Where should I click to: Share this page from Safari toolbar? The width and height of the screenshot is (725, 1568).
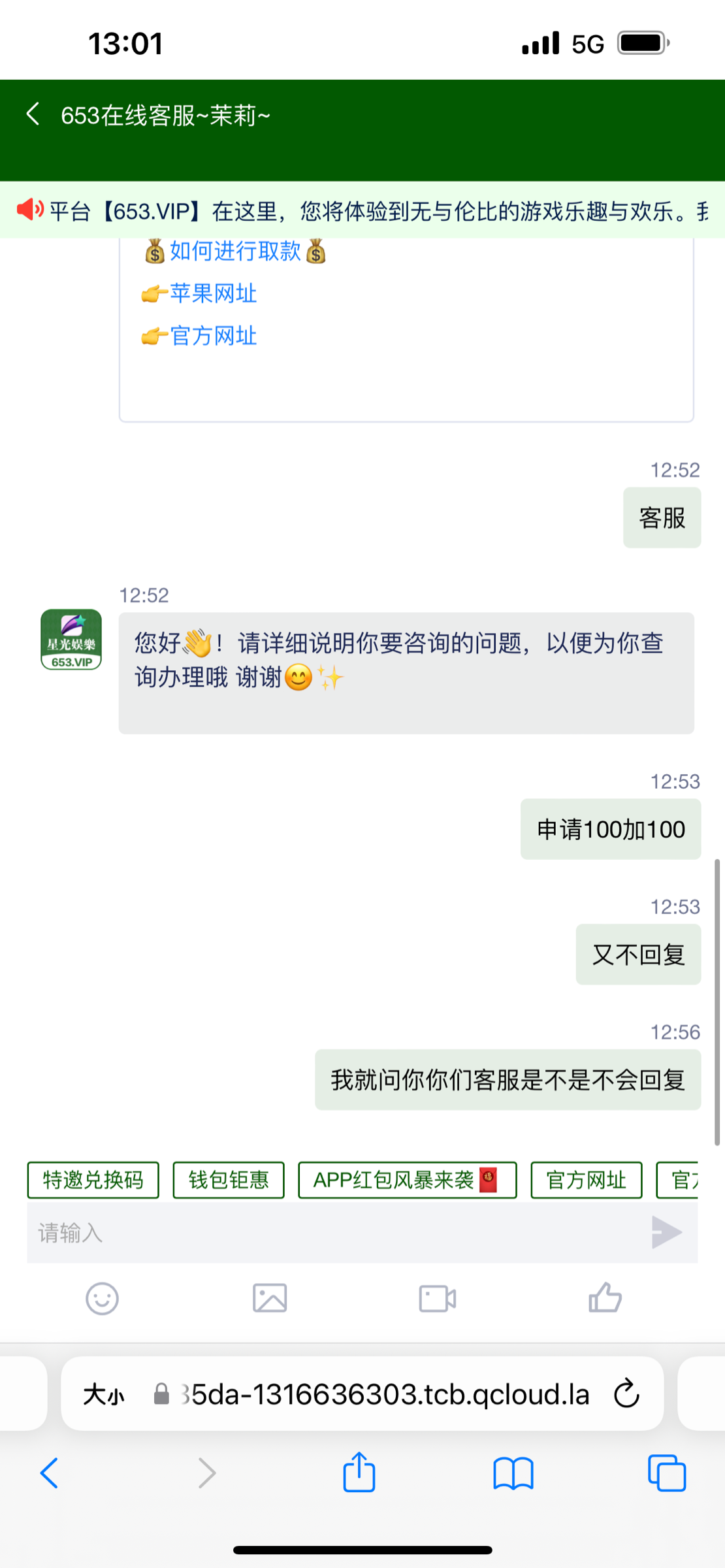pyautogui.click(x=359, y=1473)
